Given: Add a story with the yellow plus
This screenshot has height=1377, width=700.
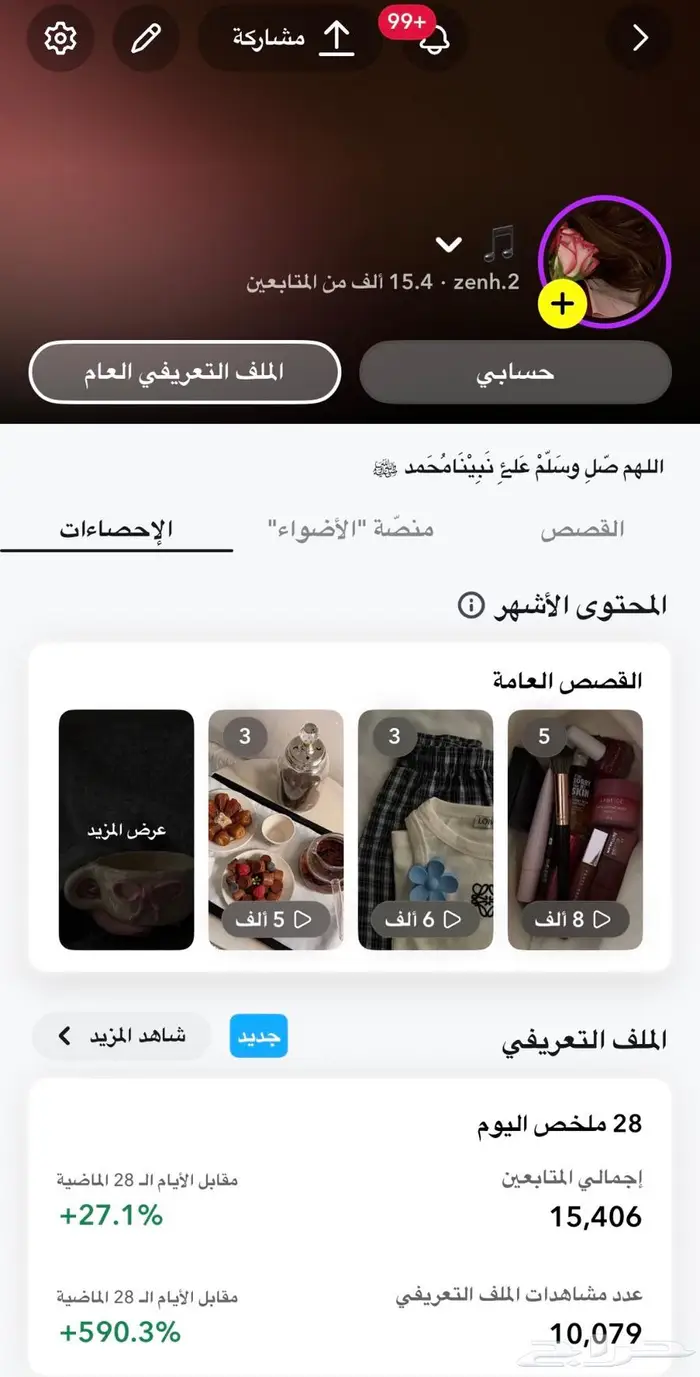Looking at the screenshot, I should [563, 304].
